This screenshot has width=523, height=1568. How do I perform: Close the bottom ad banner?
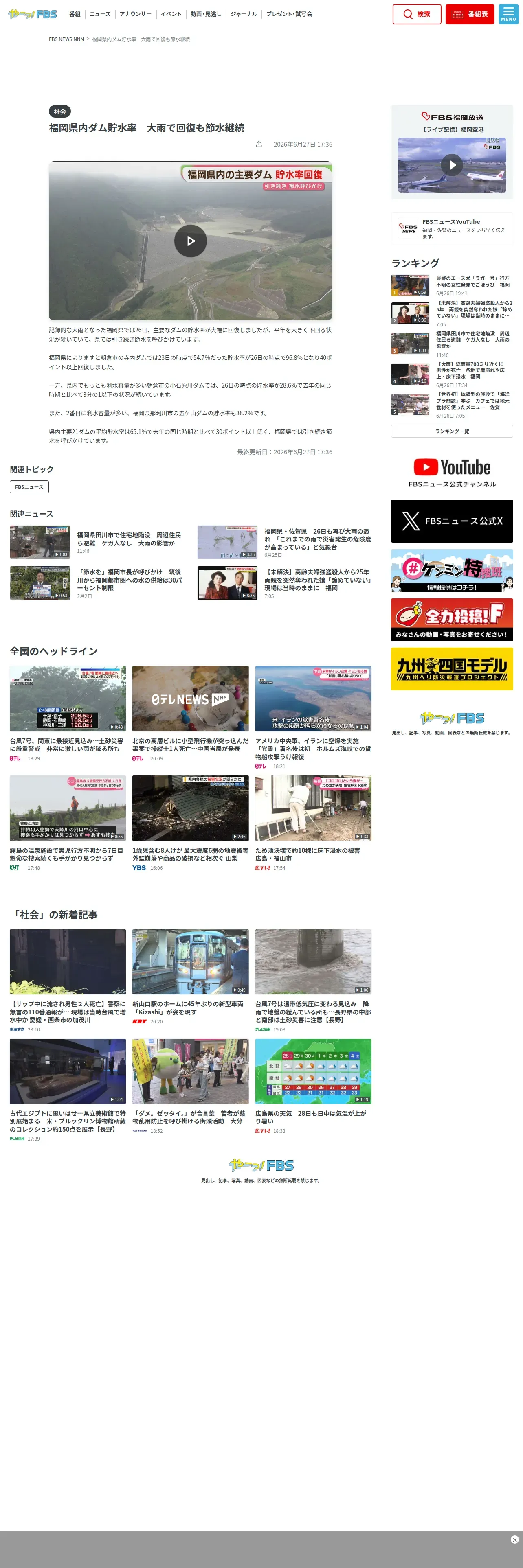pyautogui.click(x=514, y=1540)
